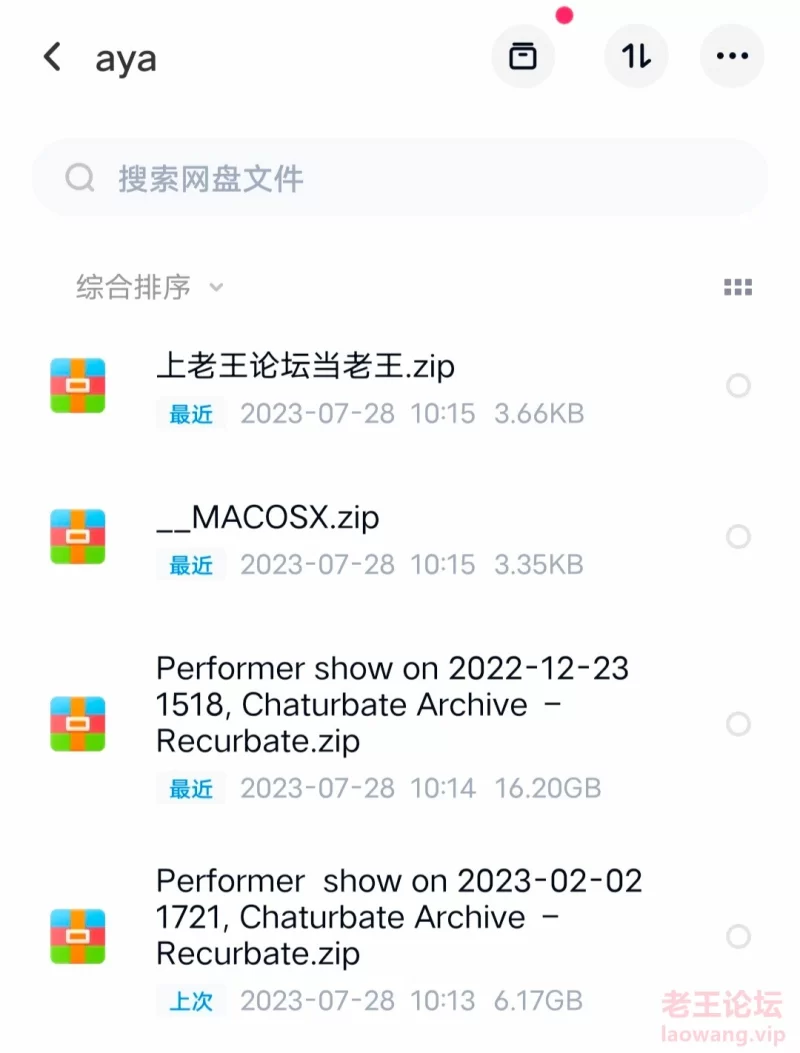Select the 2023-02-02 archive checkbox
The width and height of the screenshot is (800, 1053).
click(x=738, y=936)
